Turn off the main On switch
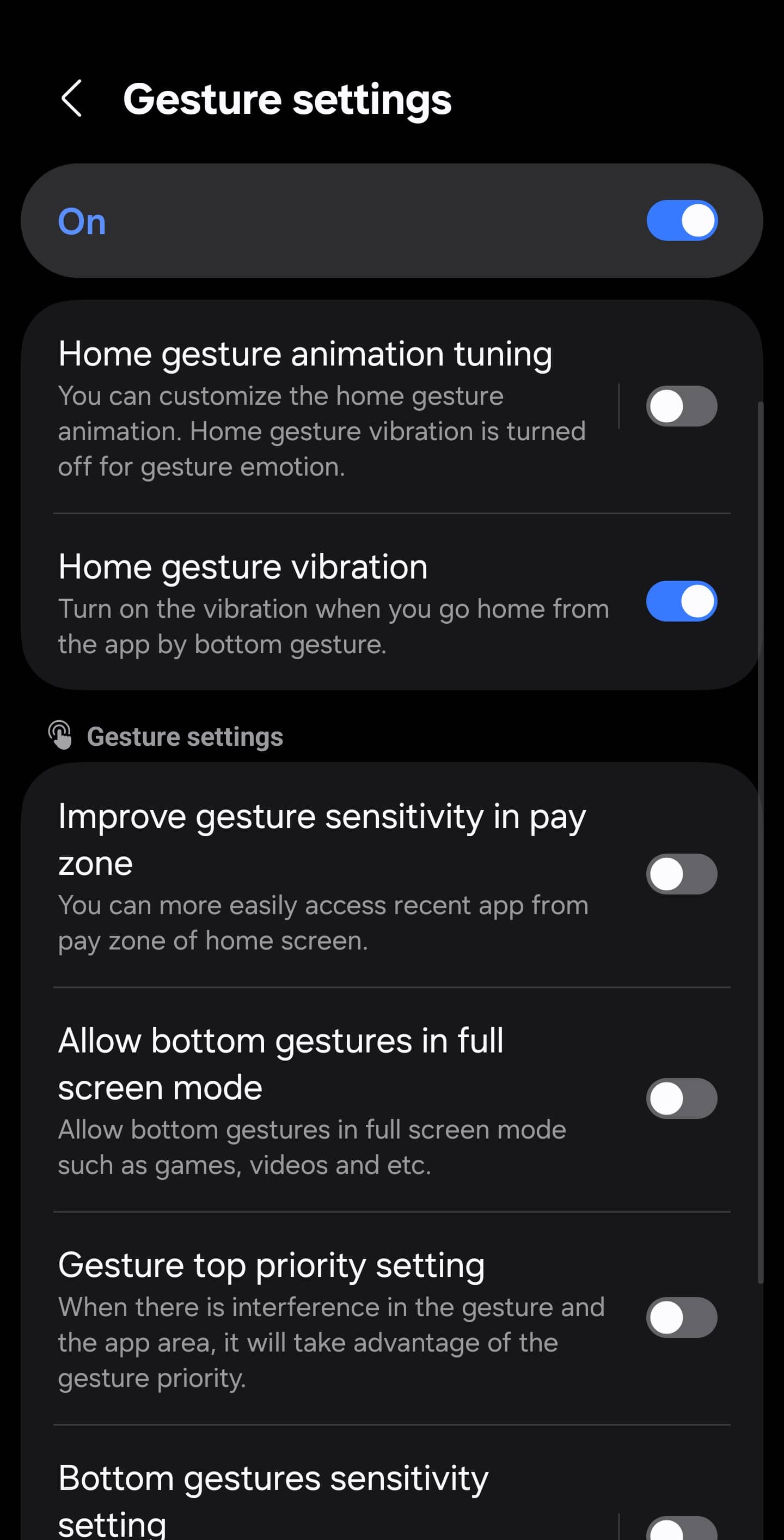 point(682,221)
